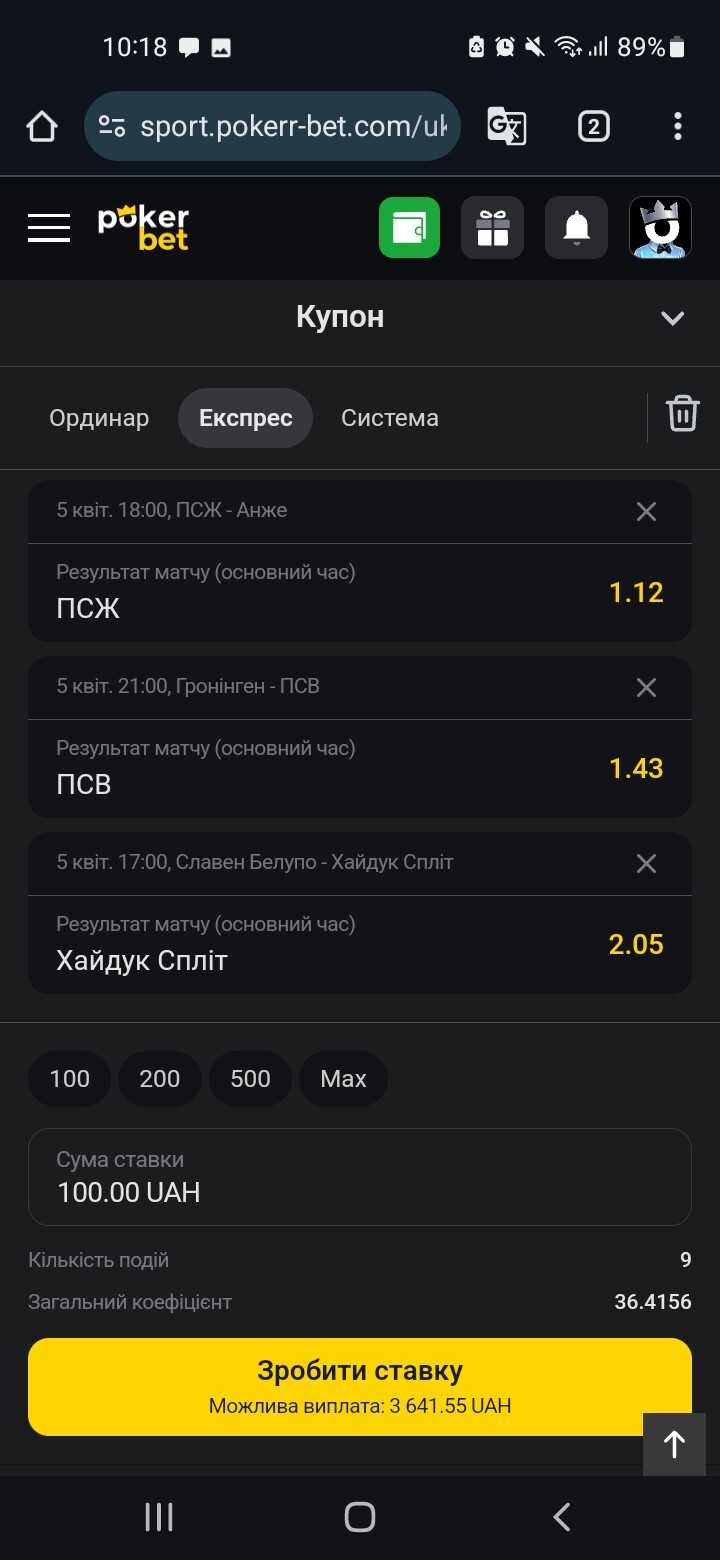Remove the Гронінген - ПСВ bet
Viewport: 720px width, 1560px height.
pyautogui.click(x=647, y=688)
